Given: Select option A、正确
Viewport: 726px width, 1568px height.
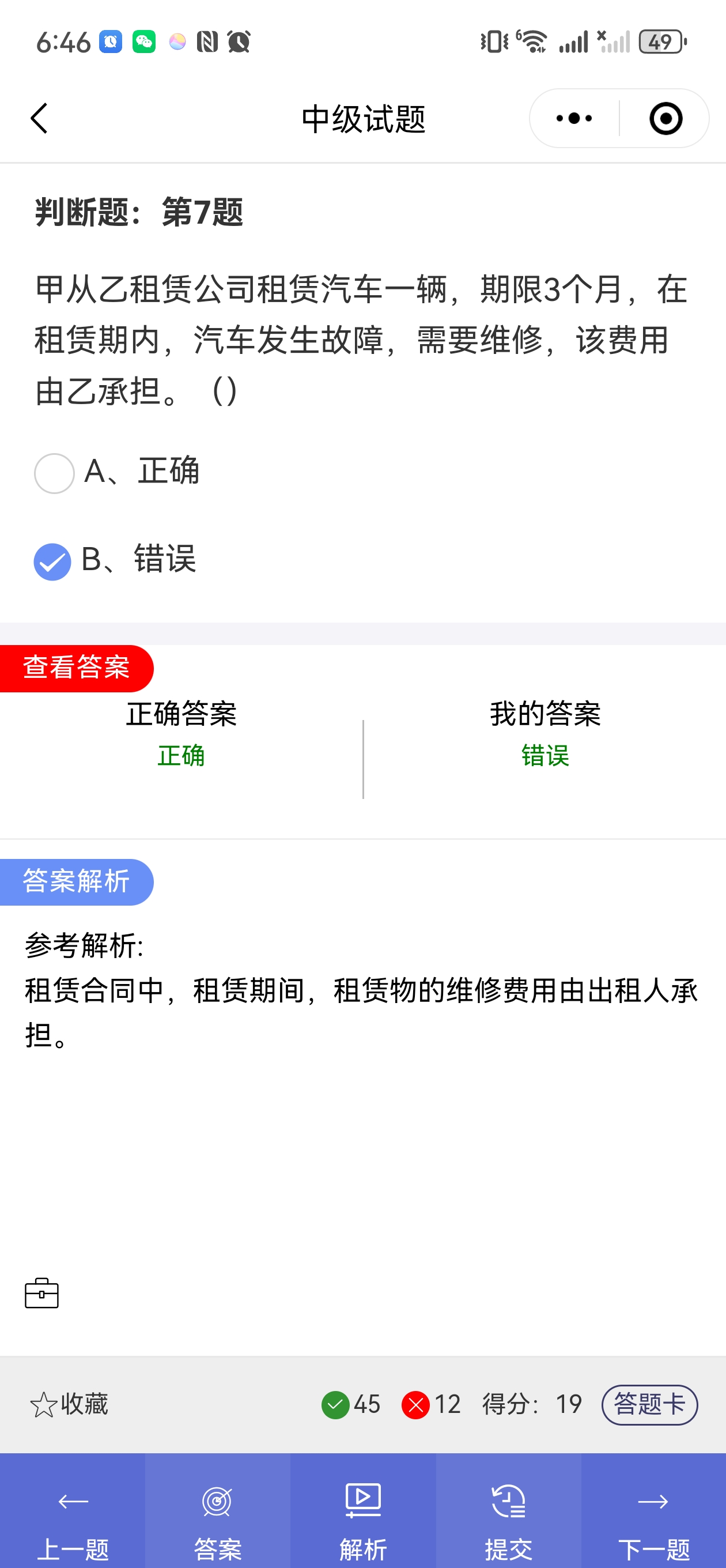Looking at the screenshot, I should 118,472.
